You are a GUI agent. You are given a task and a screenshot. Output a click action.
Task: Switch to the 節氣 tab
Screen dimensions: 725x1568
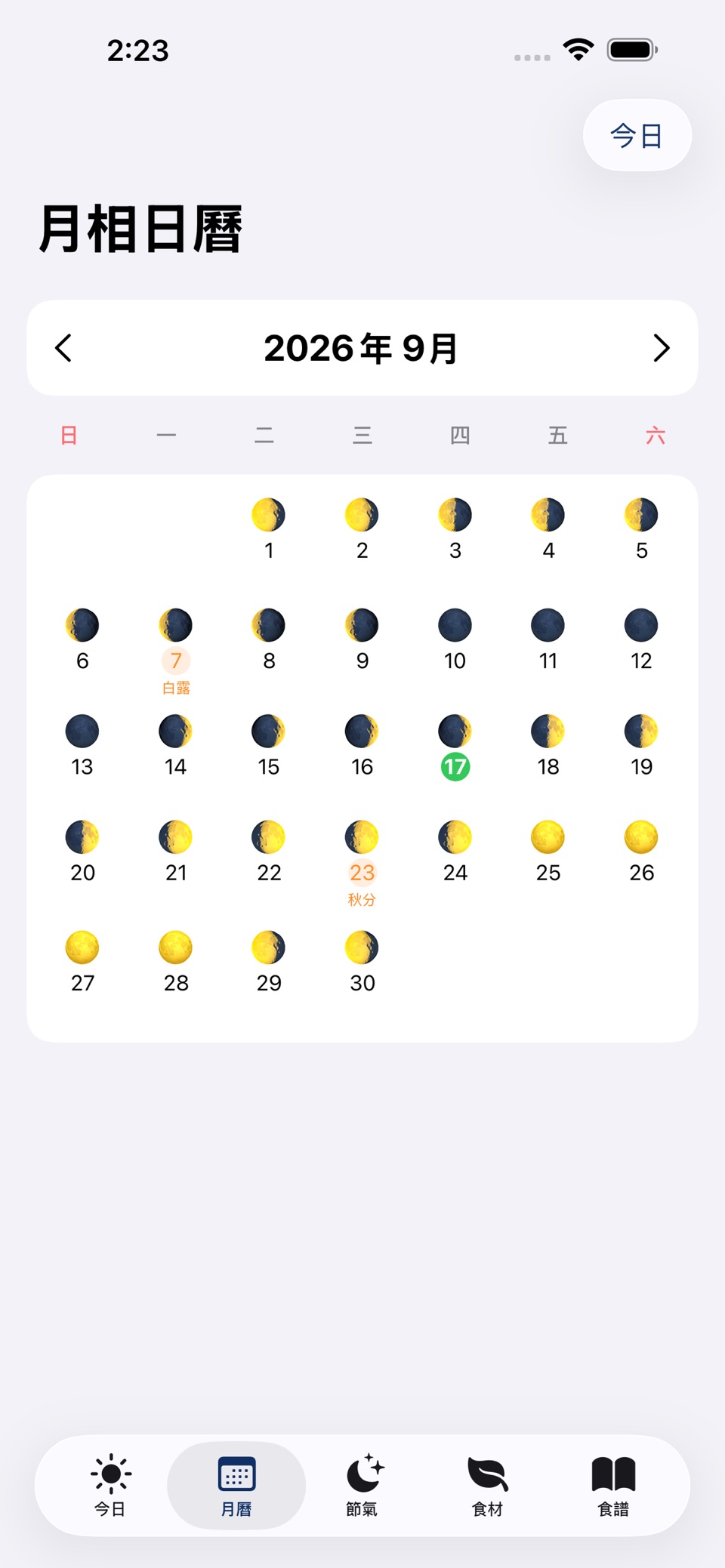(362, 1485)
